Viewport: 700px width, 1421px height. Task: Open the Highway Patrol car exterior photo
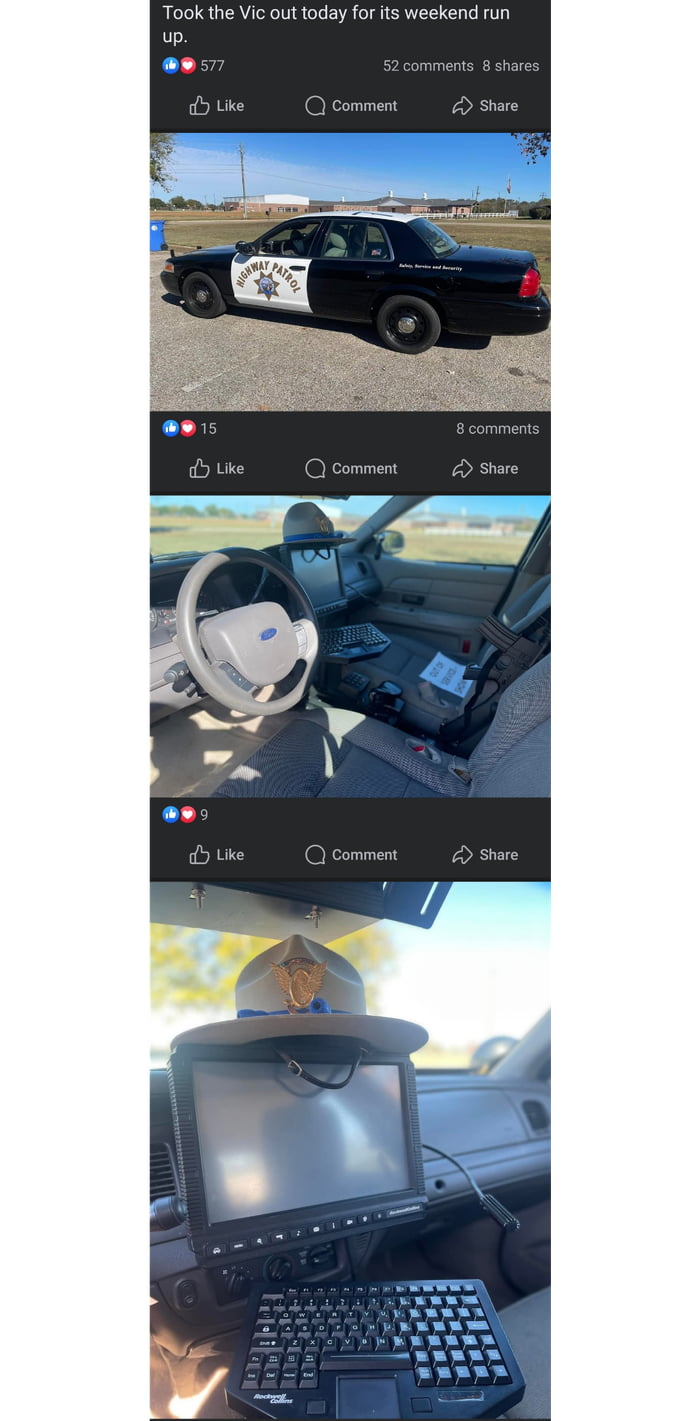pos(350,271)
